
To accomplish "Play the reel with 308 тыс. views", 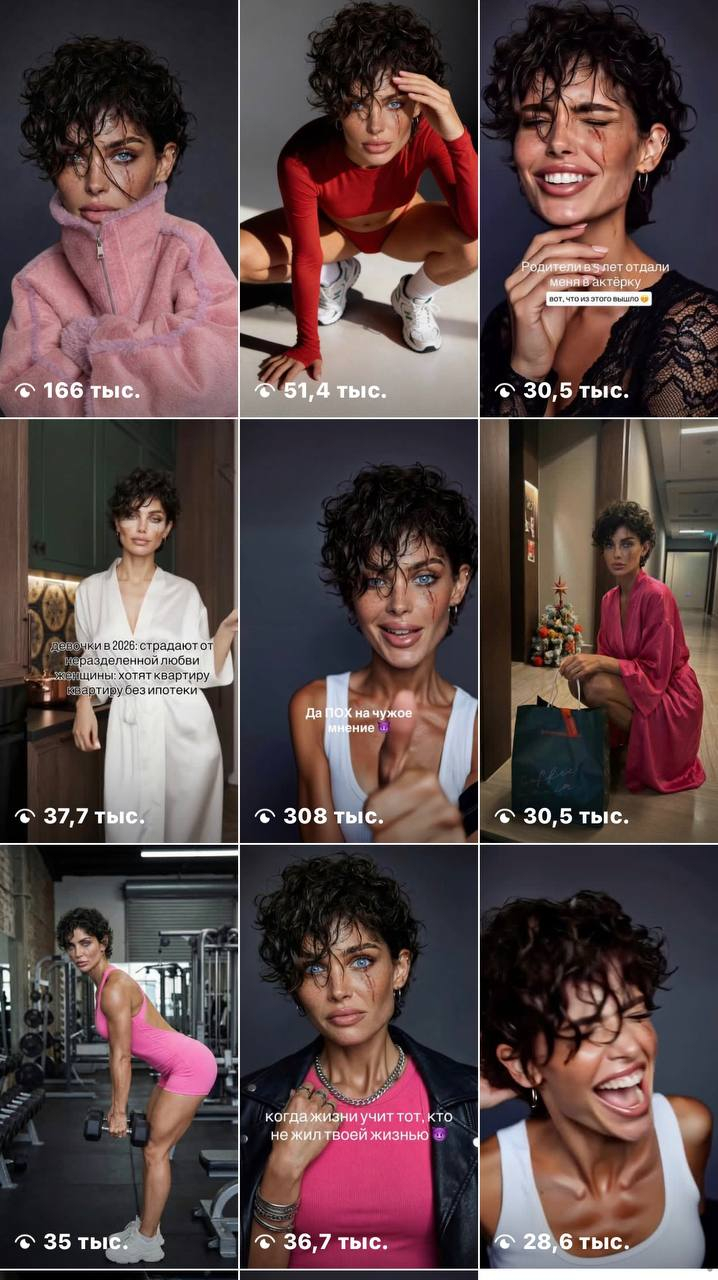I will point(359,630).
